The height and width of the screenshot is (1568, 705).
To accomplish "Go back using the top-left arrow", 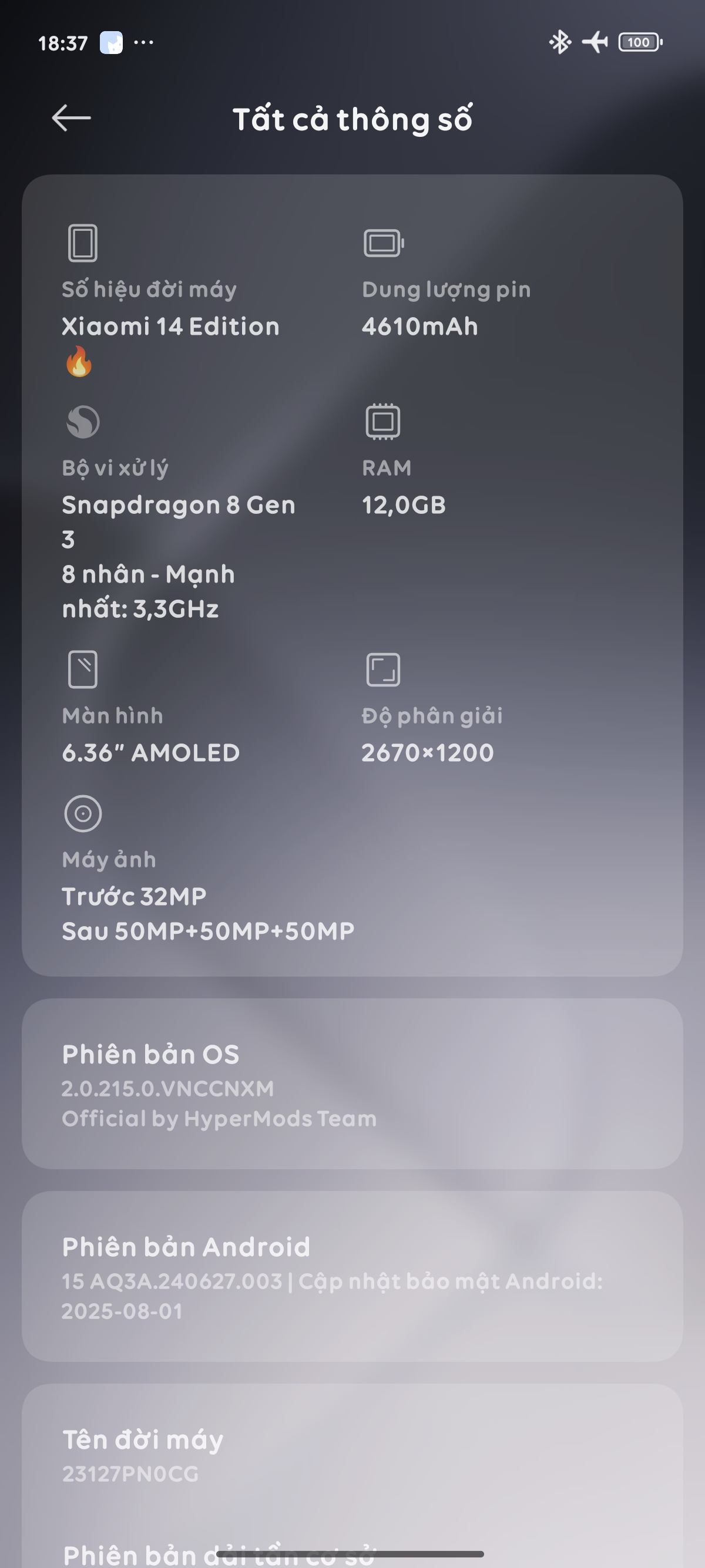I will click(71, 118).
